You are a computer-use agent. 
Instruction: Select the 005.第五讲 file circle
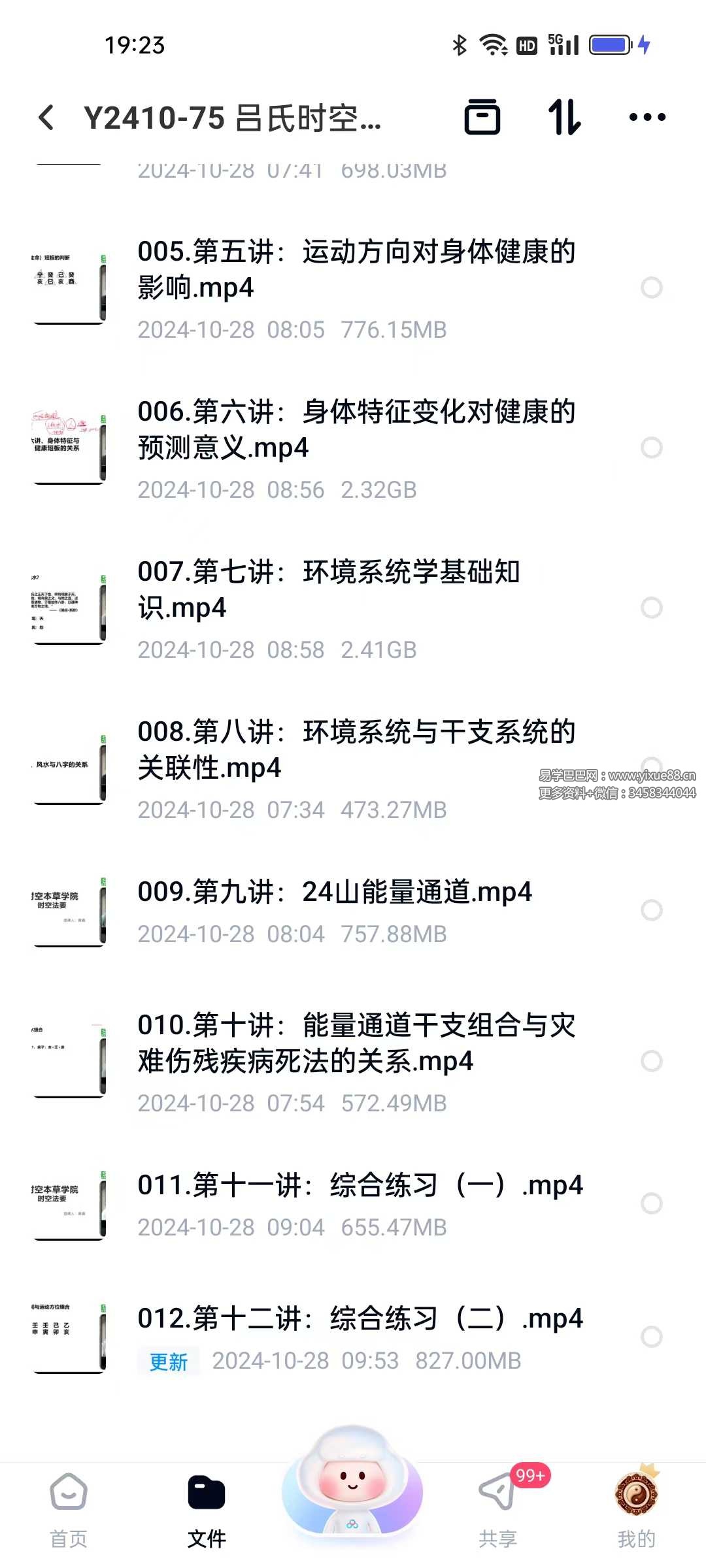tap(652, 287)
